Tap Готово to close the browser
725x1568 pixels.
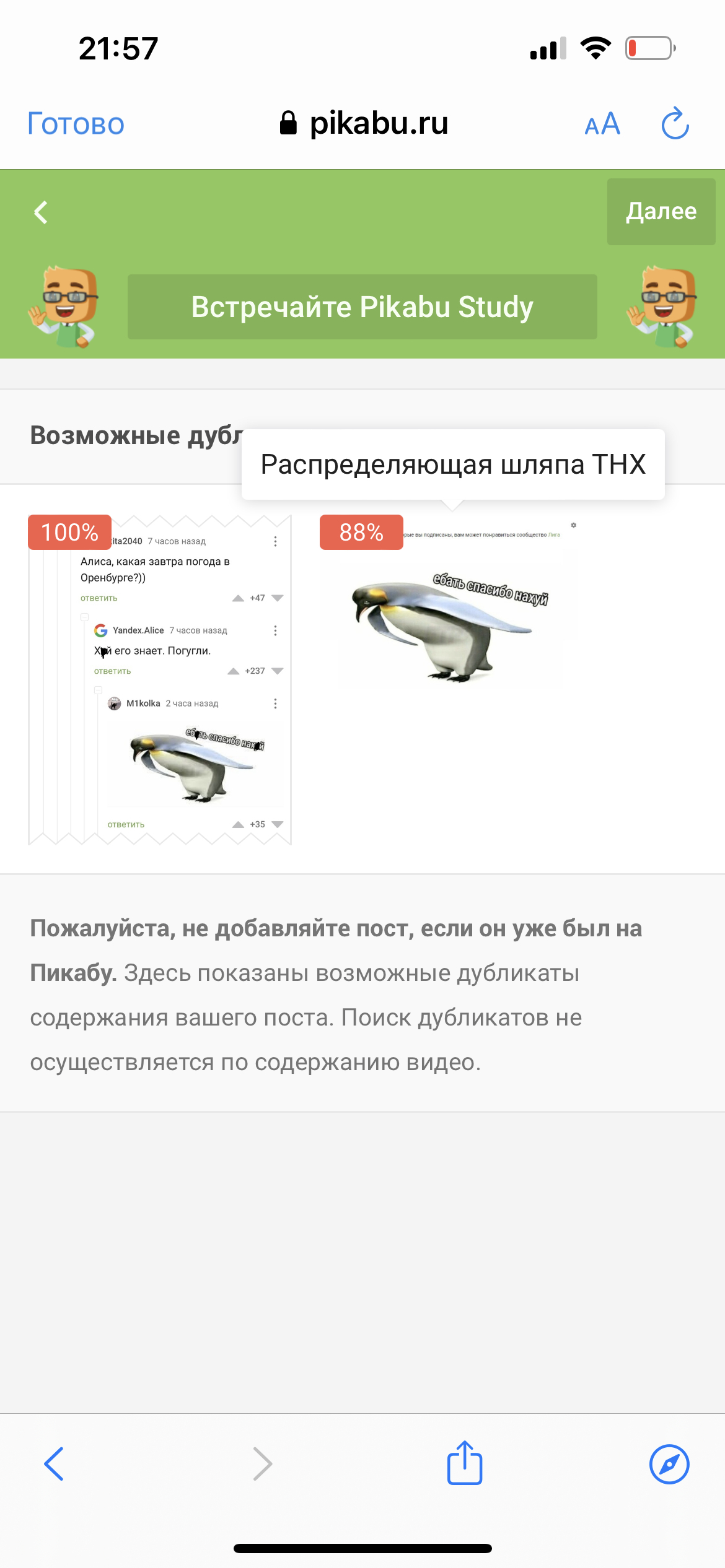[x=76, y=124]
